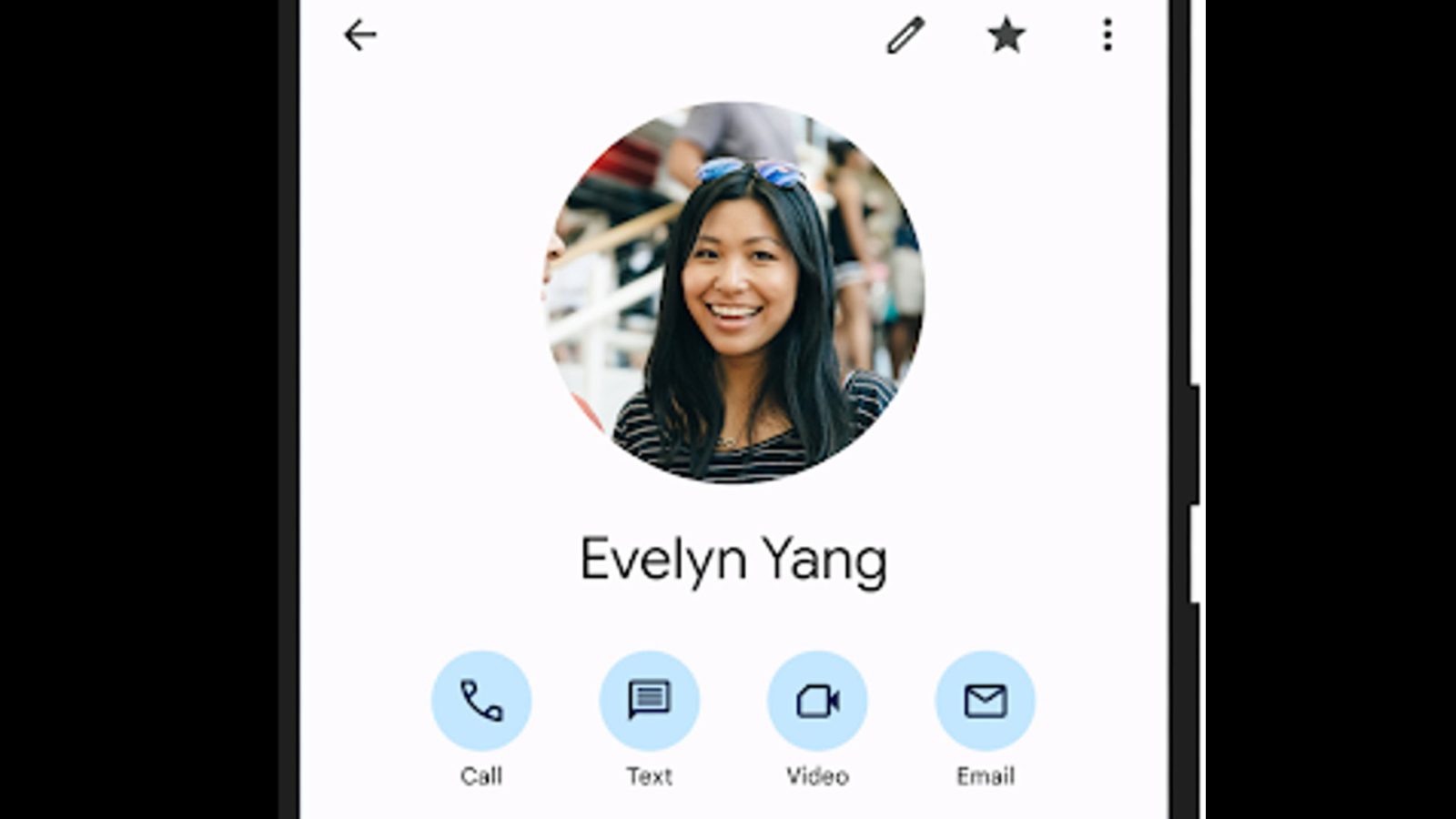1456x819 pixels.
Task: Call Evelyn Yang
Action: (x=481, y=701)
